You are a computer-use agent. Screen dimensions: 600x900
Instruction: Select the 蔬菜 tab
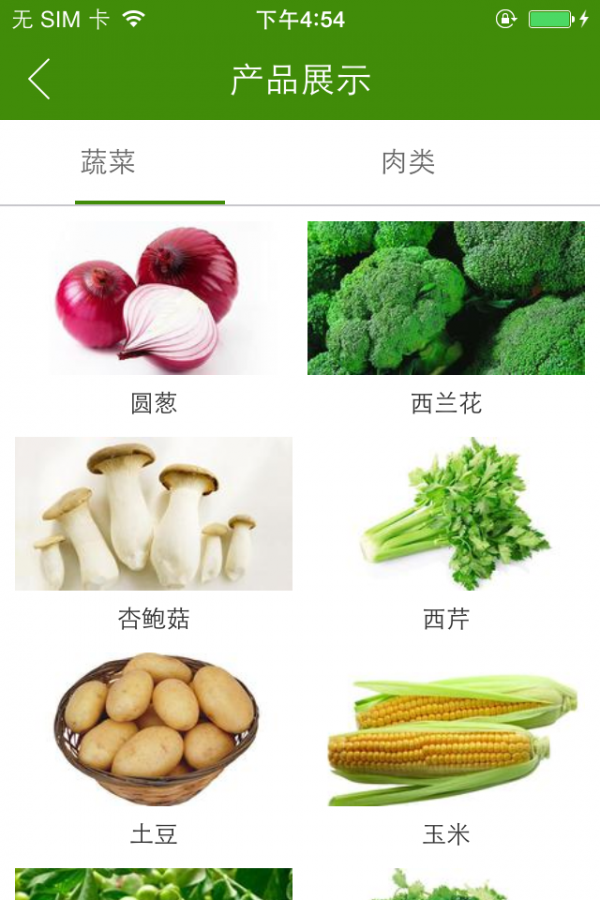tap(108, 162)
